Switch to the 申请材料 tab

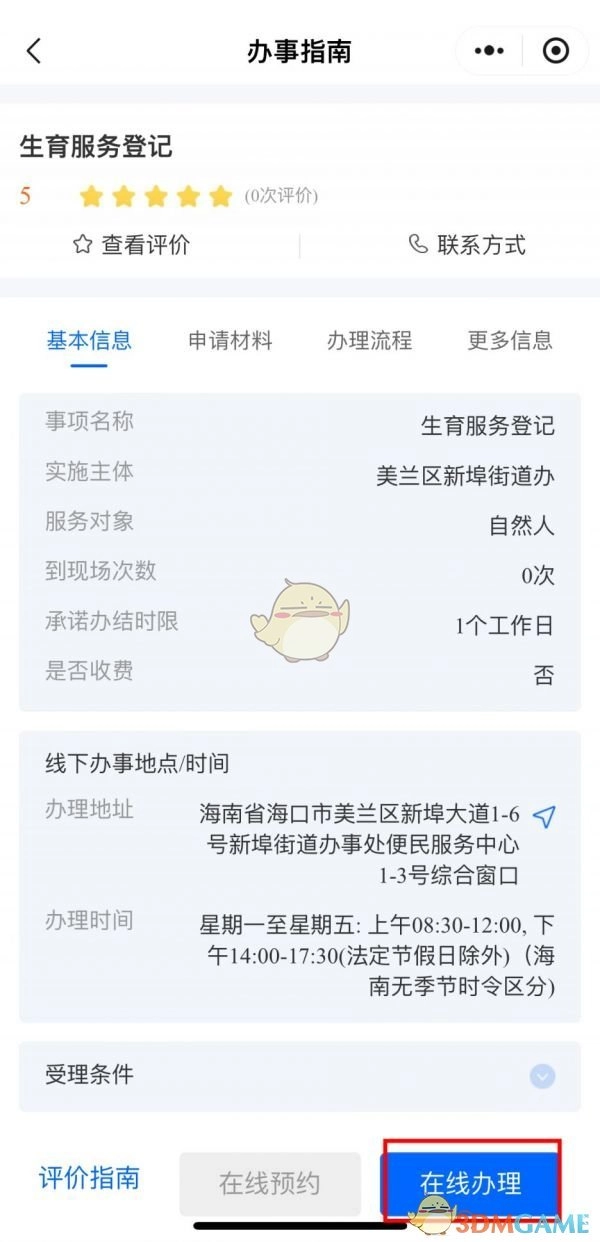pyautogui.click(x=230, y=340)
